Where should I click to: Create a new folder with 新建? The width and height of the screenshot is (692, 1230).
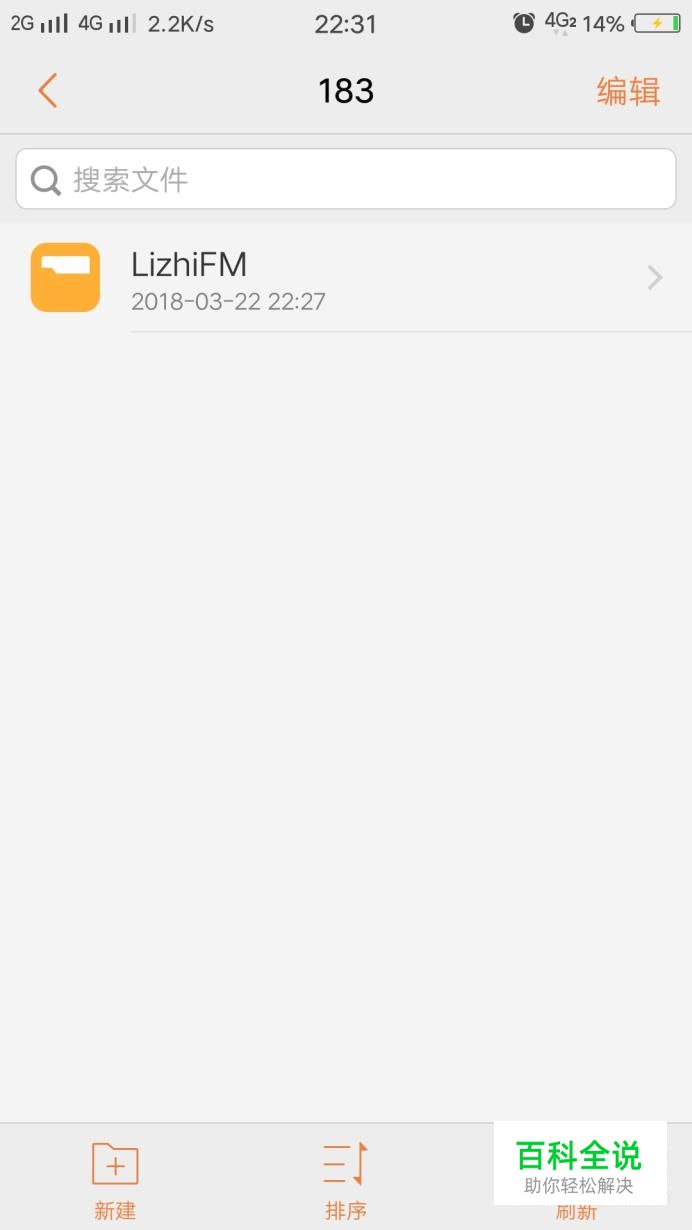click(x=115, y=1180)
